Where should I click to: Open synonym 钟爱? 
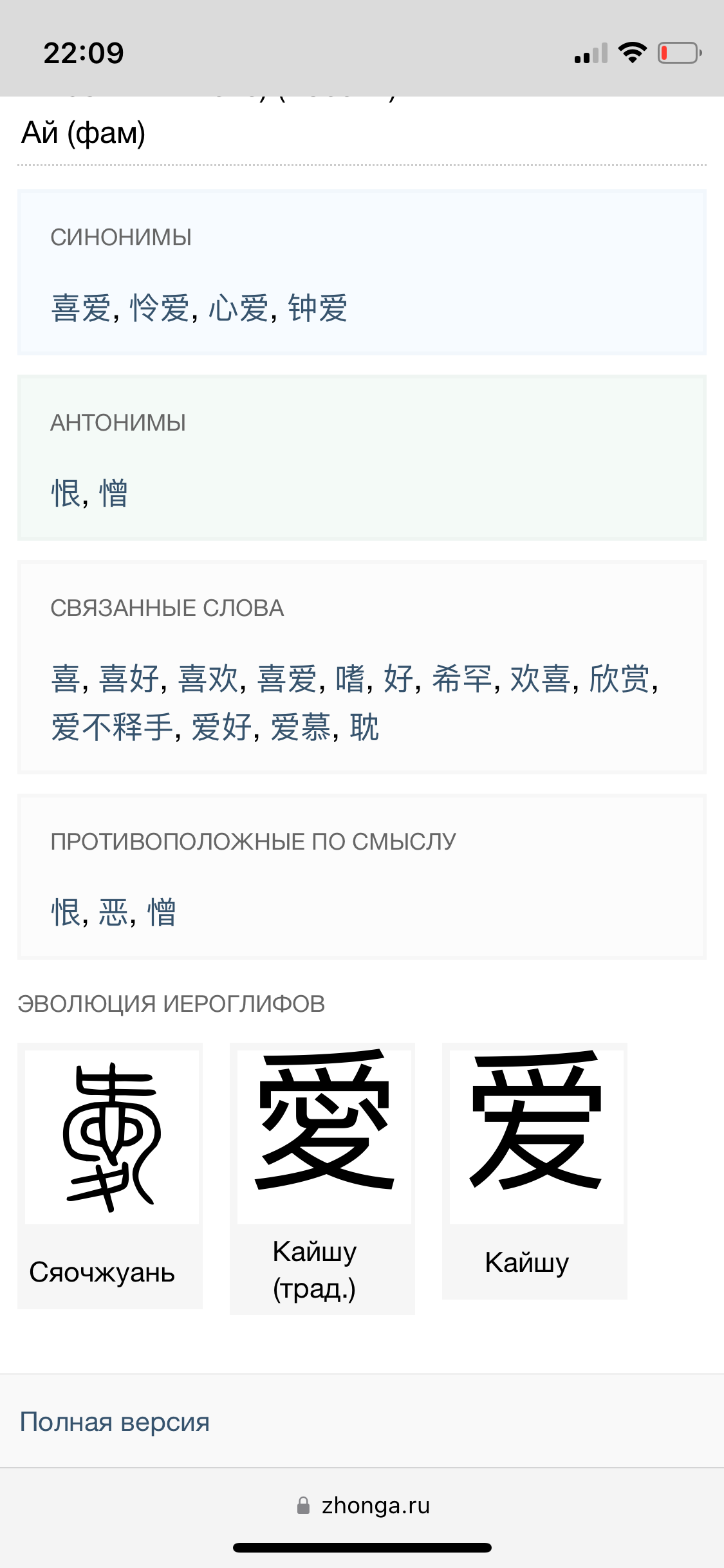pos(317,308)
